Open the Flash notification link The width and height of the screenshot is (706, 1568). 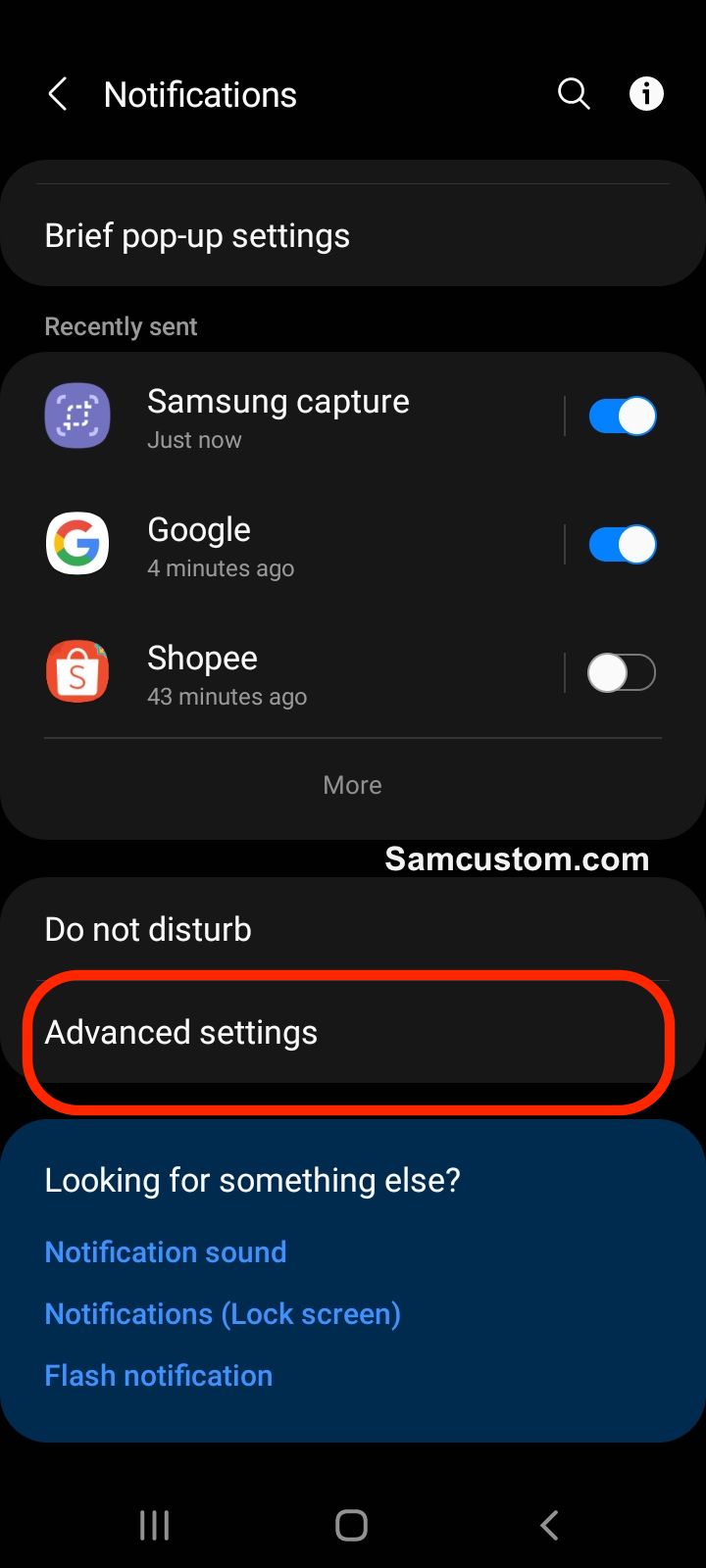pos(159,1375)
